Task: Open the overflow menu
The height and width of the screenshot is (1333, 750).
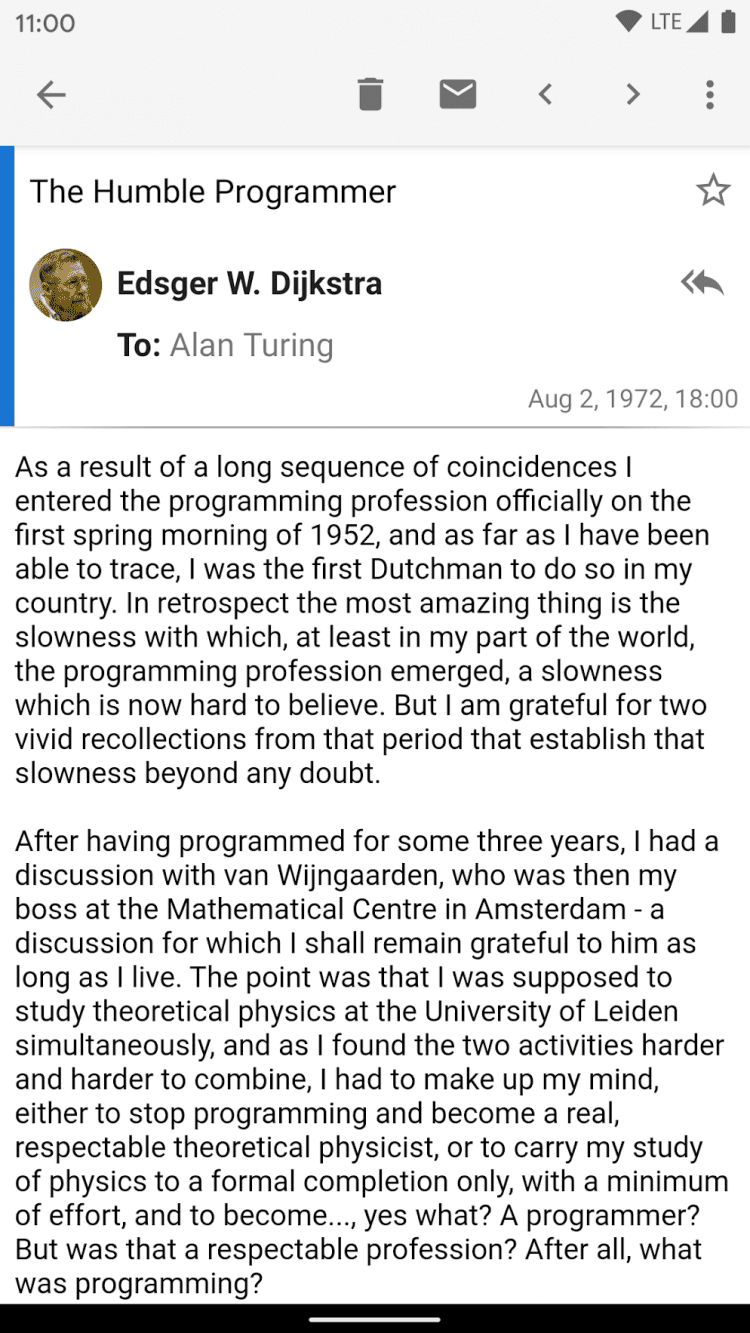Action: coord(710,95)
